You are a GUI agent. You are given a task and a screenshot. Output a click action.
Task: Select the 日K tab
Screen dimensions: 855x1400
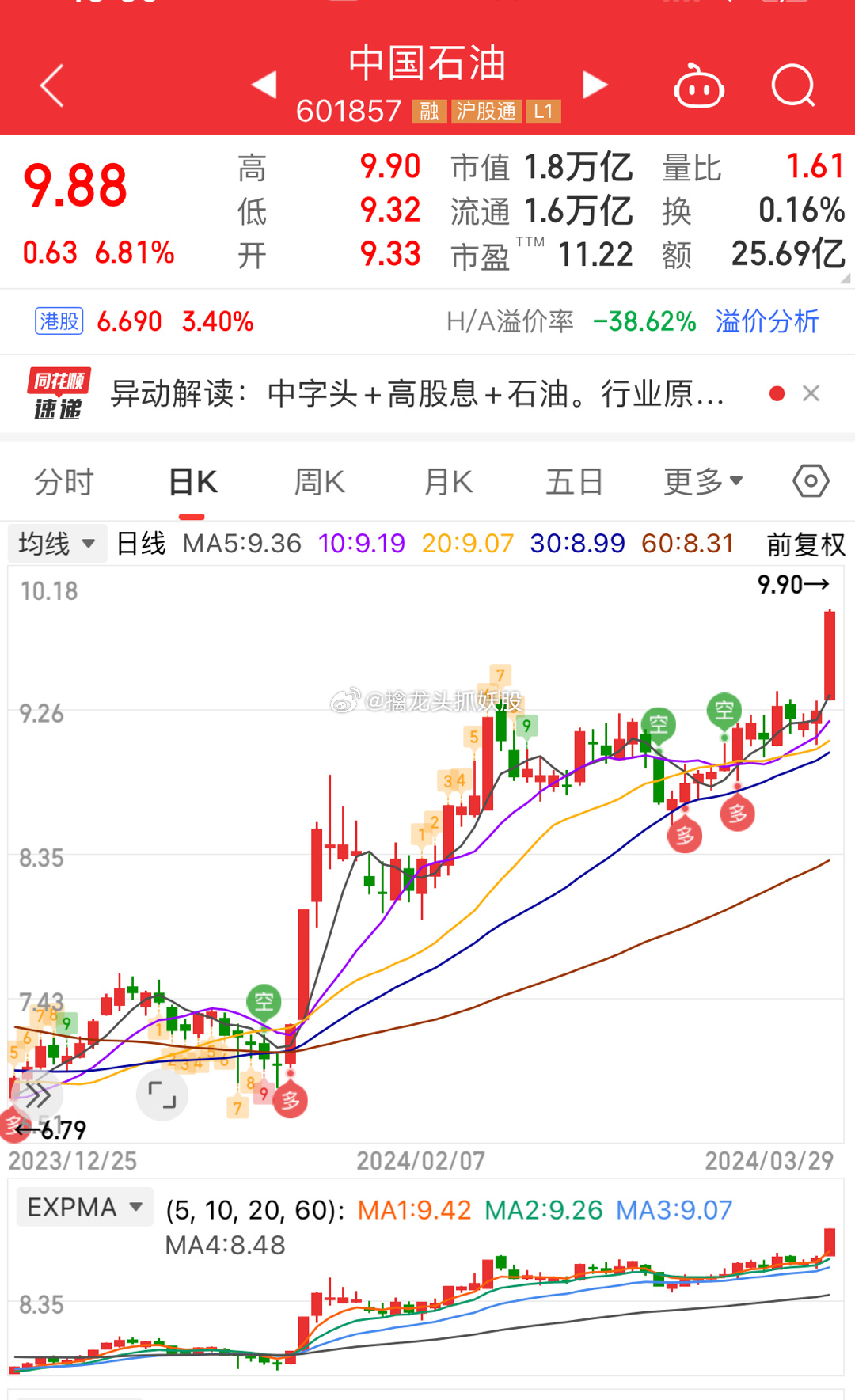click(x=192, y=481)
